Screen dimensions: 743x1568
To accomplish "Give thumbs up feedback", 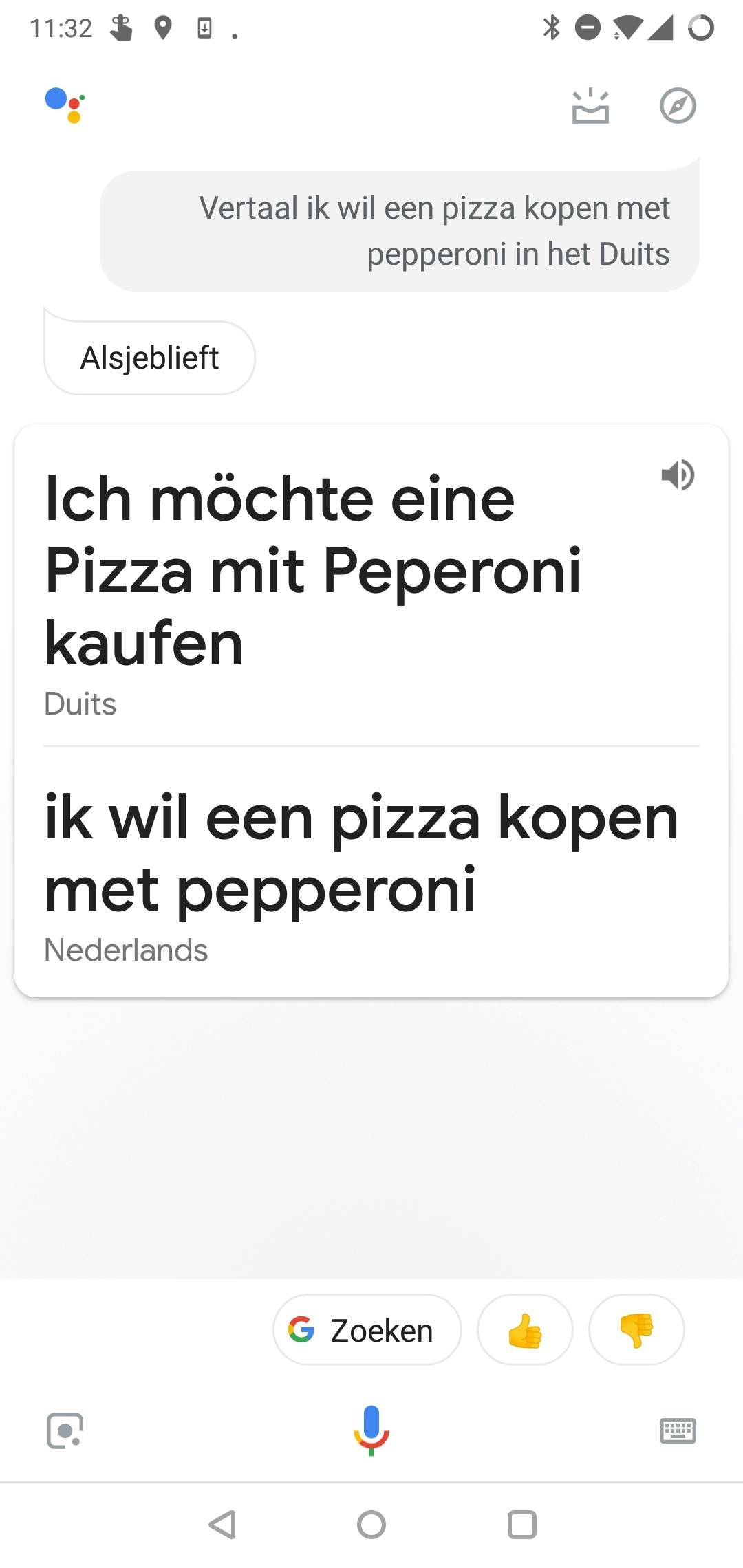I will click(x=525, y=1330).
